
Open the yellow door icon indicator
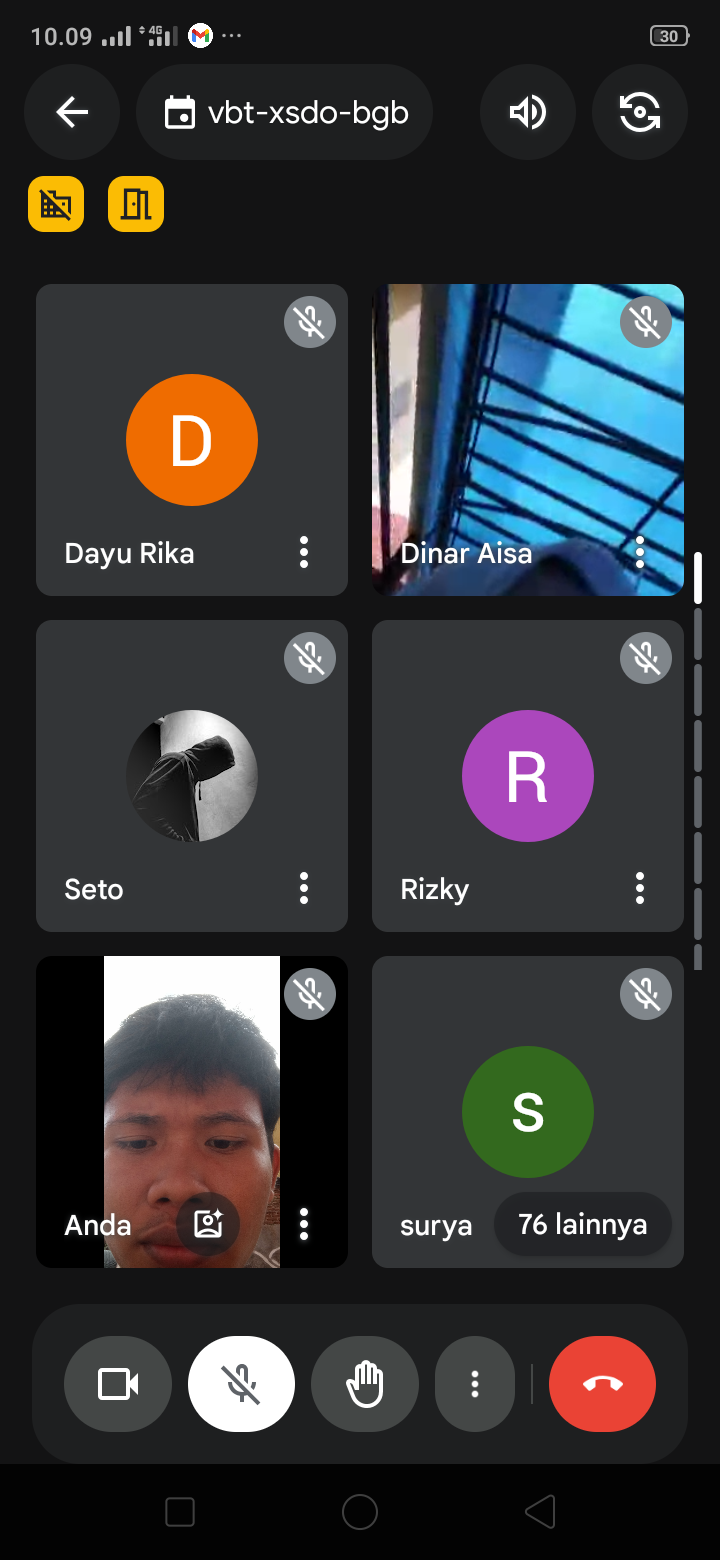(x=136, y=204)
